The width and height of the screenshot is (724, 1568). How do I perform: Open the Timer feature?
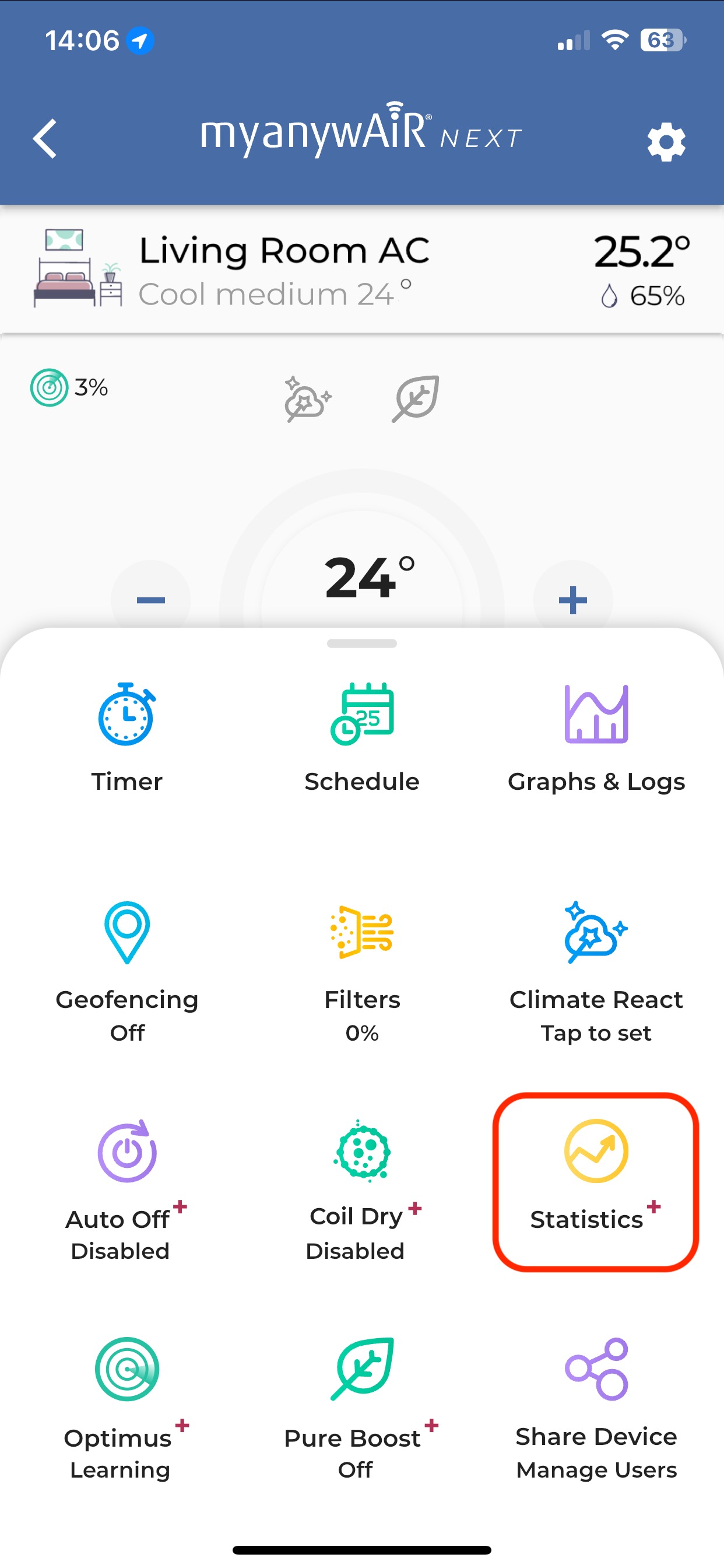126,737
